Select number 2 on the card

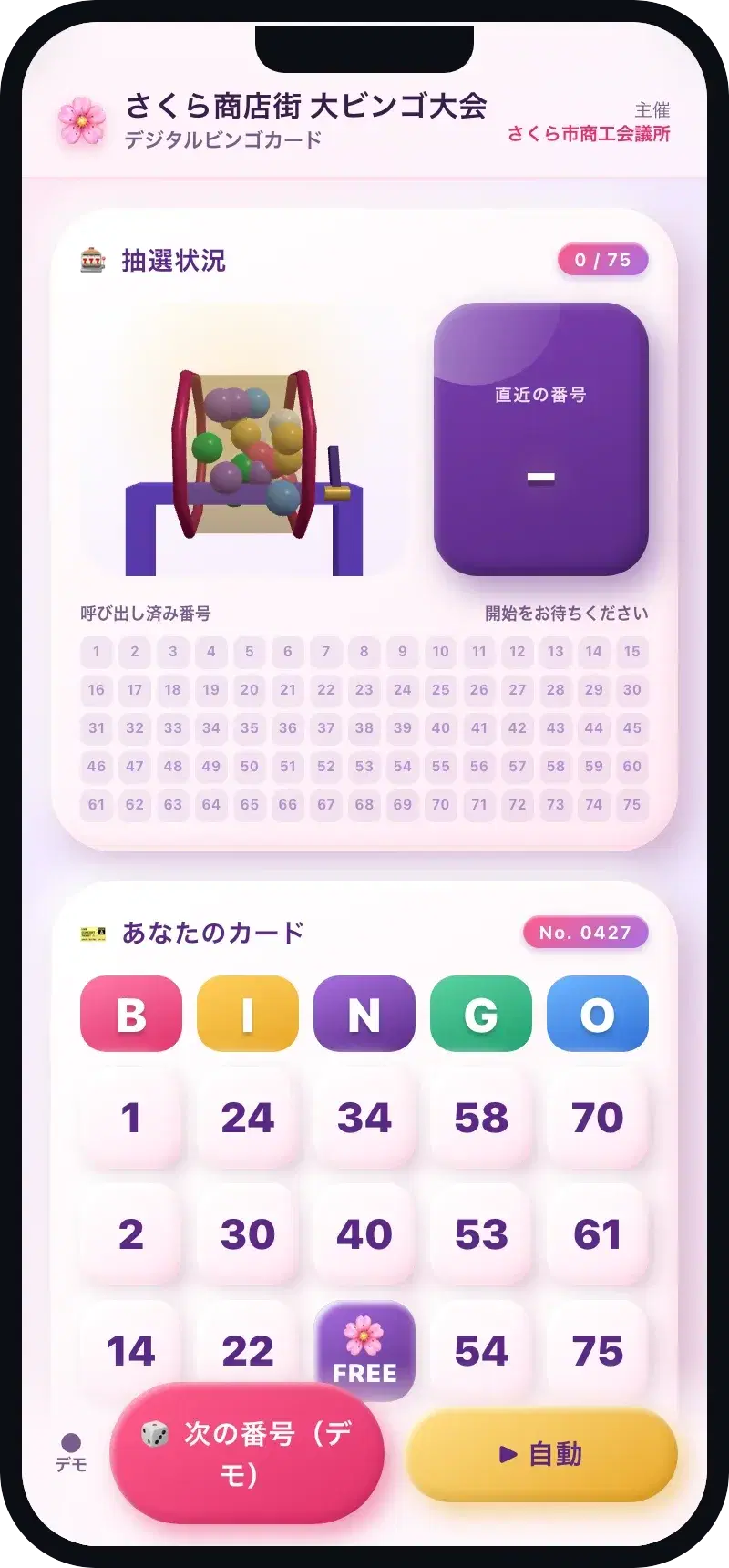131,1234
